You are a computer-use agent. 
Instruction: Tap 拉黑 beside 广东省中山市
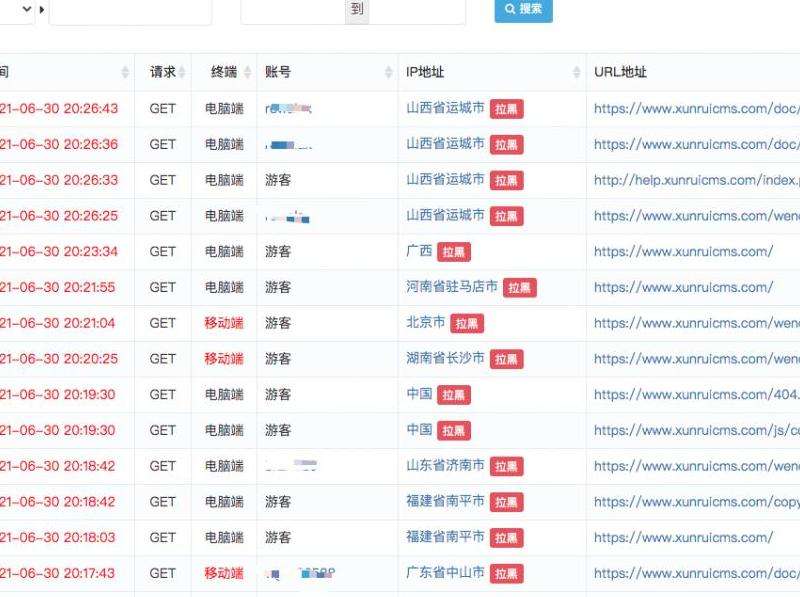click(506, 574)
